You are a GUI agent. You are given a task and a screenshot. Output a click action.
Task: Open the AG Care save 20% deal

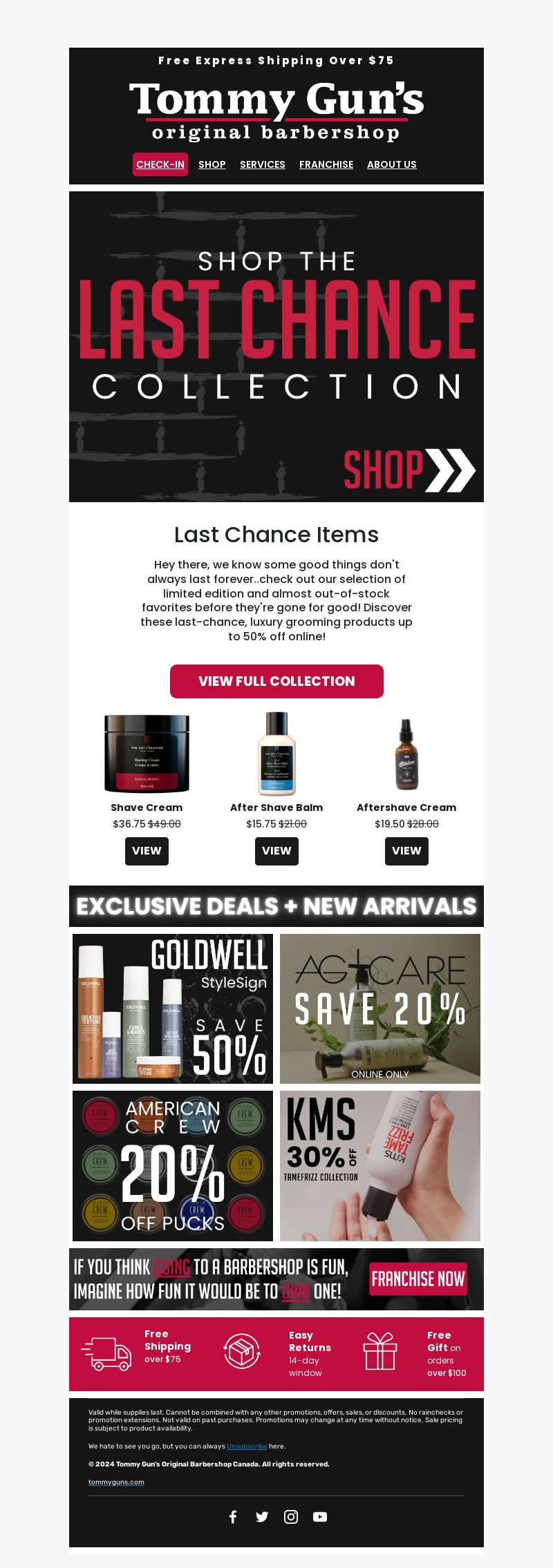click(x=380, y=1008)
